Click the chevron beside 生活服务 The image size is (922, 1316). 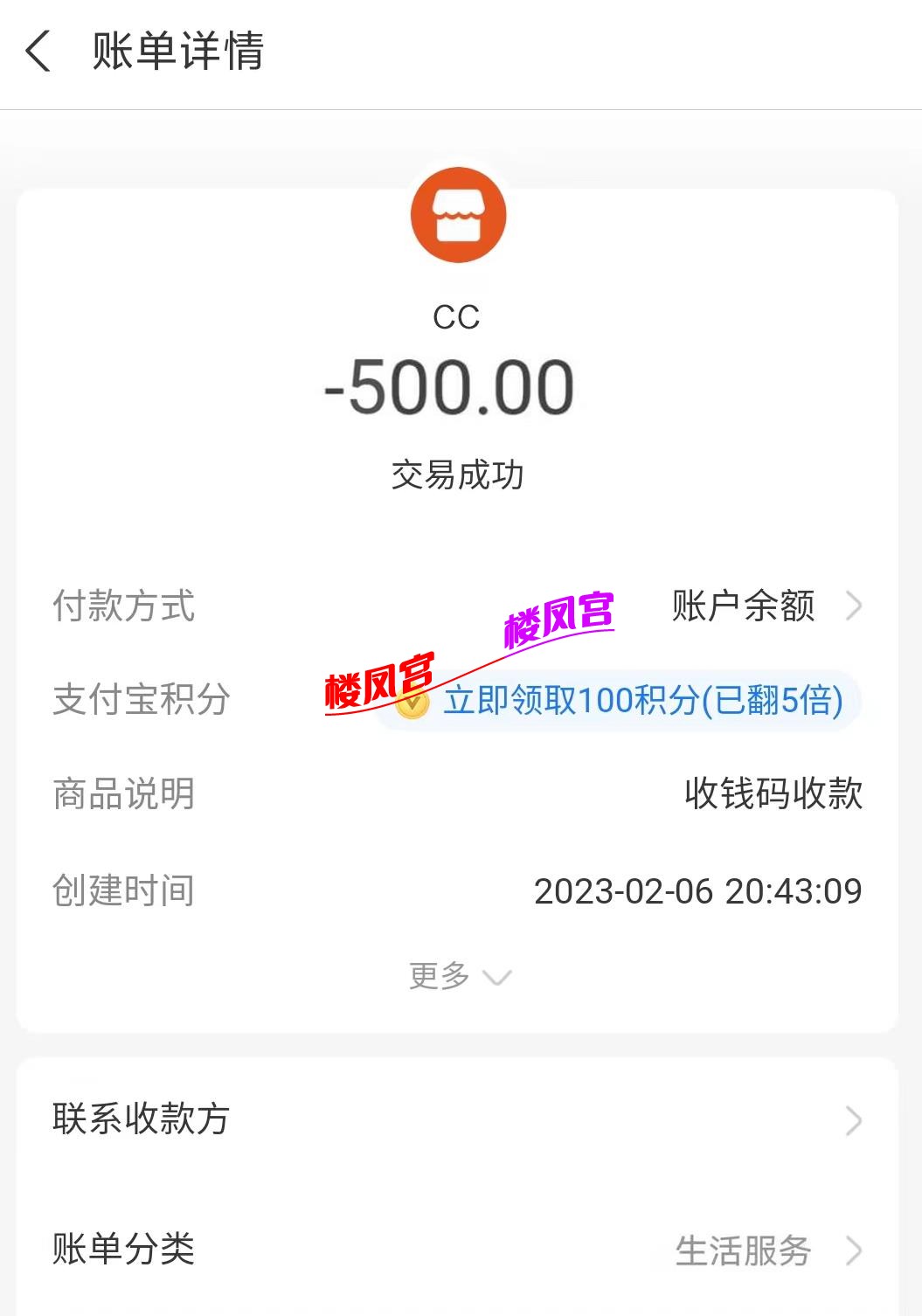coord(855,1253)
